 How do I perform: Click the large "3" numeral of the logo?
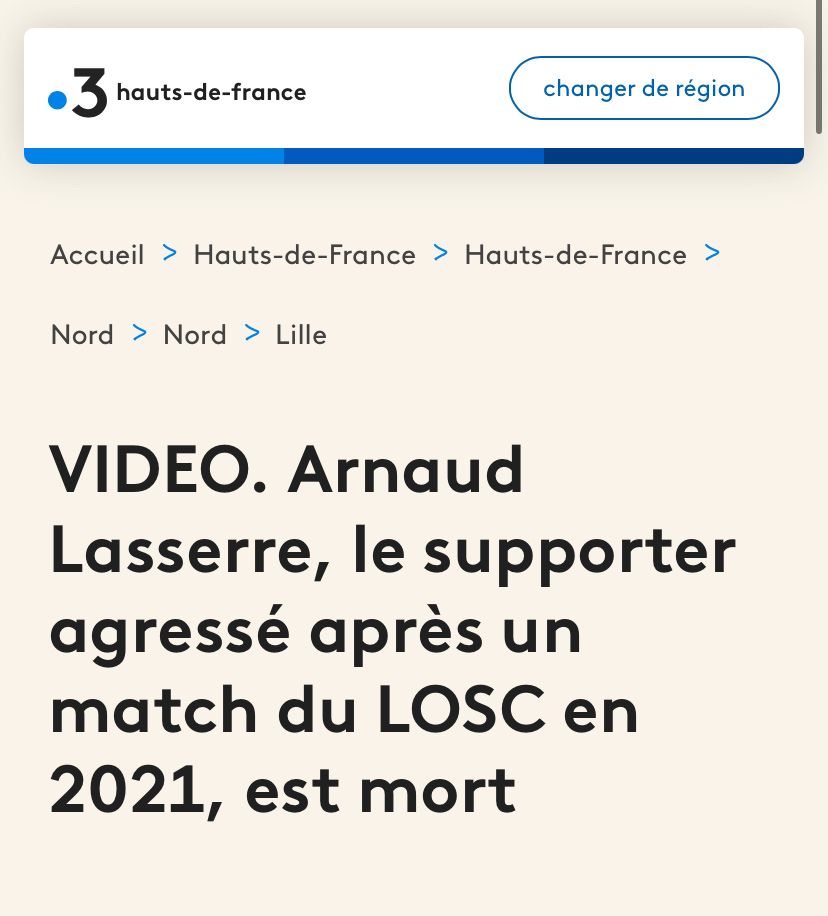click(90, 90)
